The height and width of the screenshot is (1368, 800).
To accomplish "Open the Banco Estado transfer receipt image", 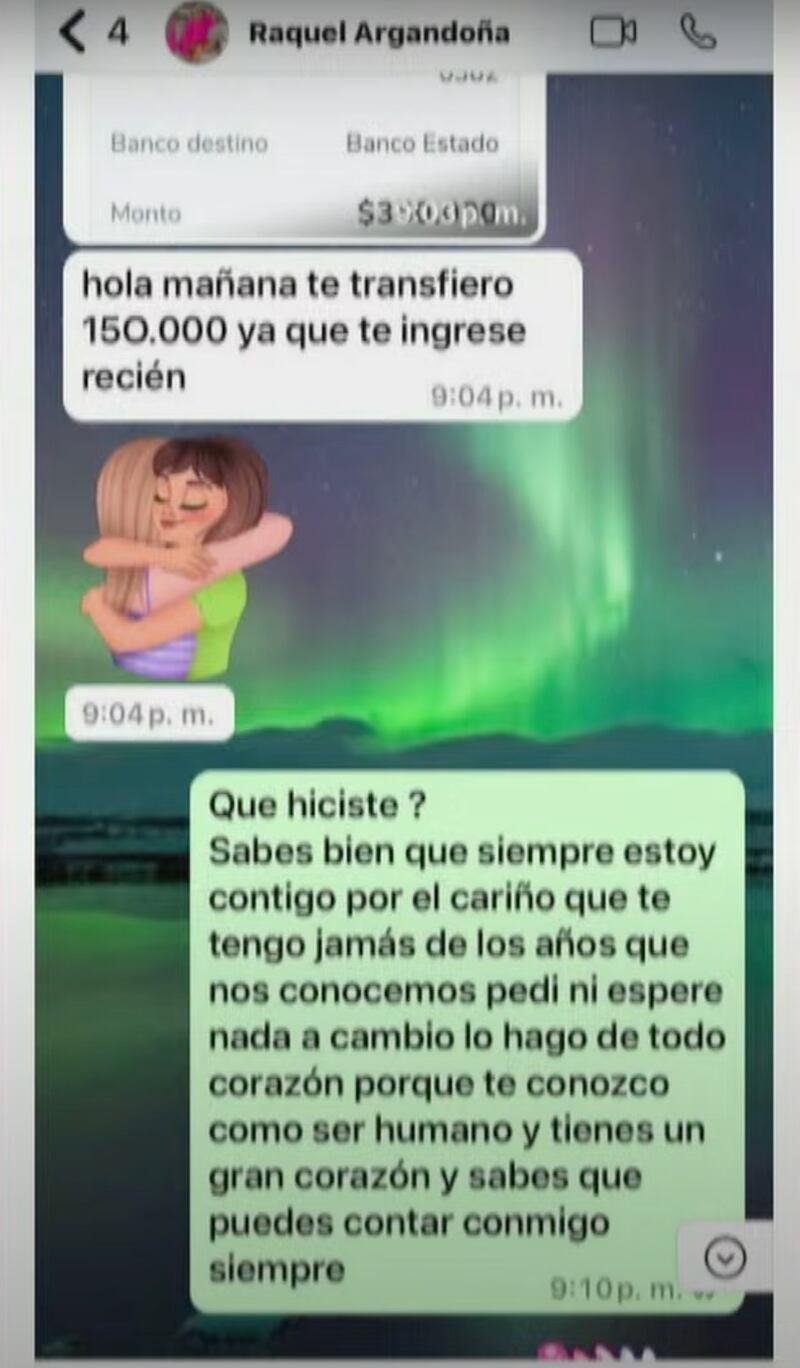I will [304, 158].
